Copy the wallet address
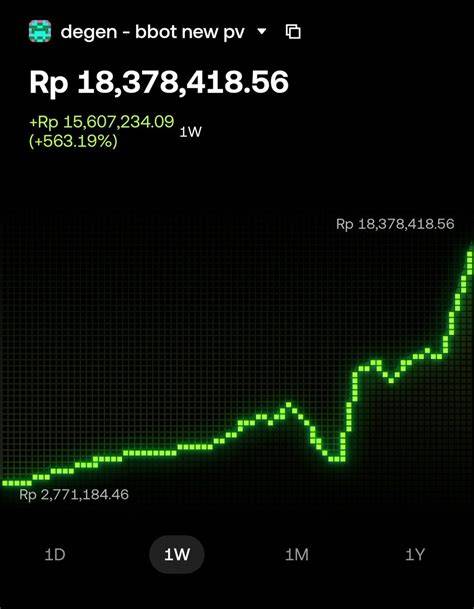474x609 pixels. (x=293, y=31)
